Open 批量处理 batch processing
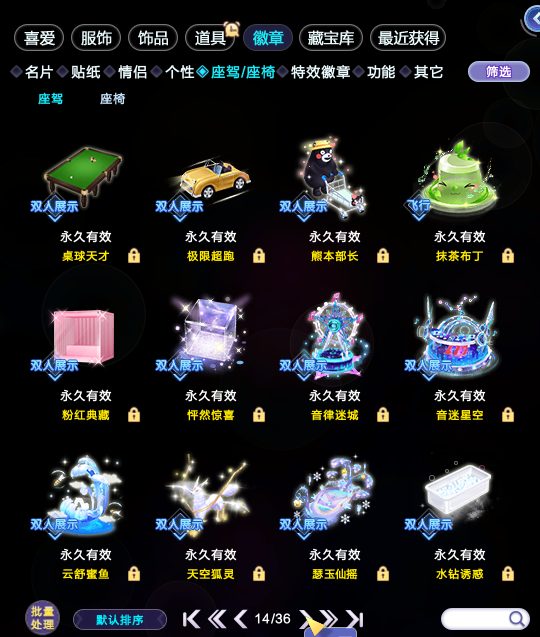The width and height of the screenshot is (540, 637). 43,618
